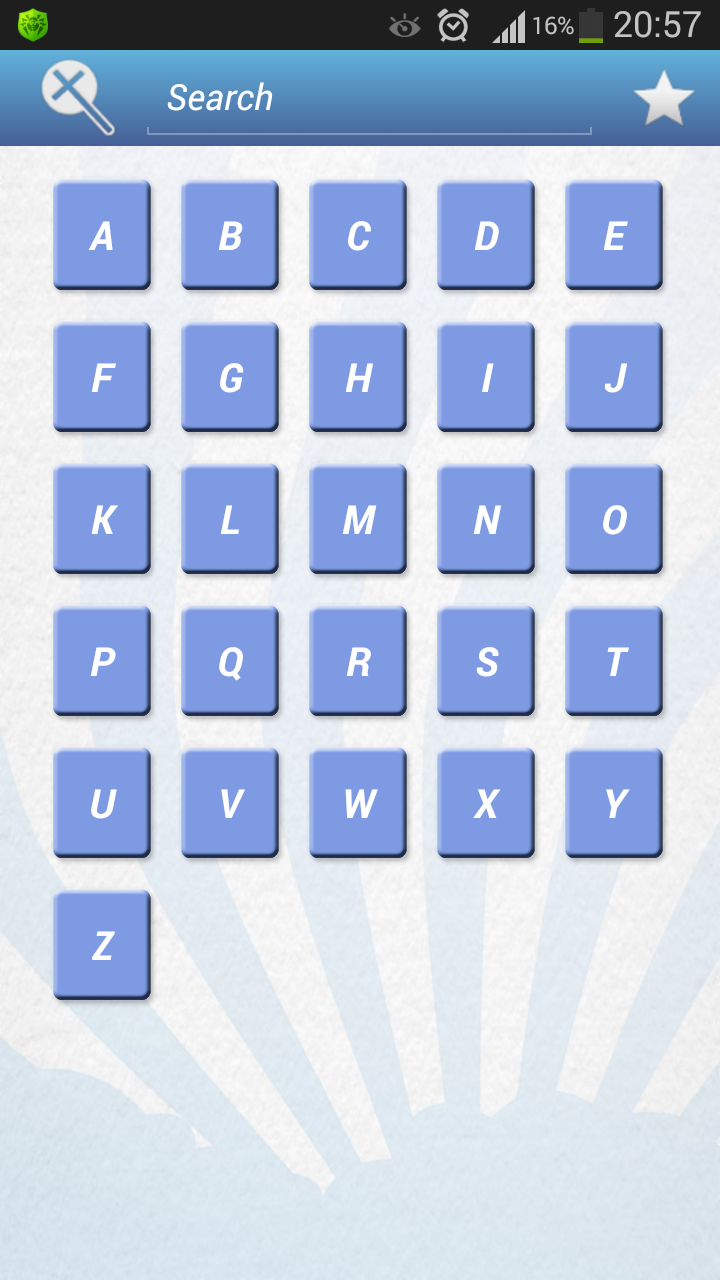Screen dimensions: 720x1280
Task: Pick the M letter button
Action: [x=358, y=519]
